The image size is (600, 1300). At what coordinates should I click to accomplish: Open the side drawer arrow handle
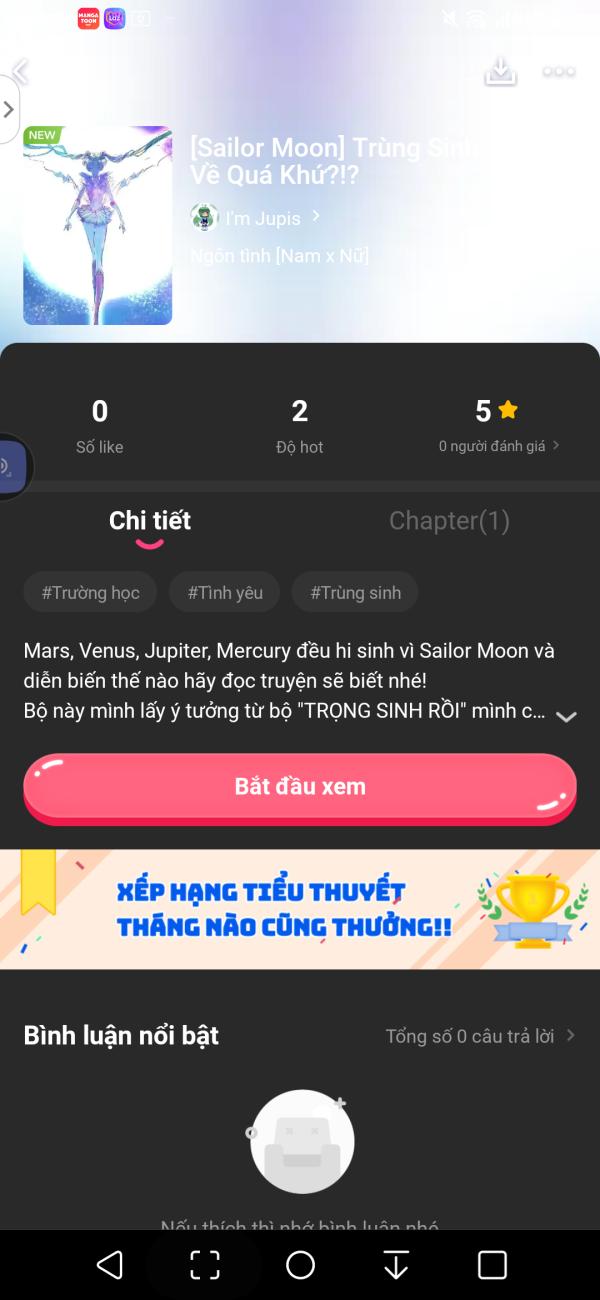[x=9, y=109]
